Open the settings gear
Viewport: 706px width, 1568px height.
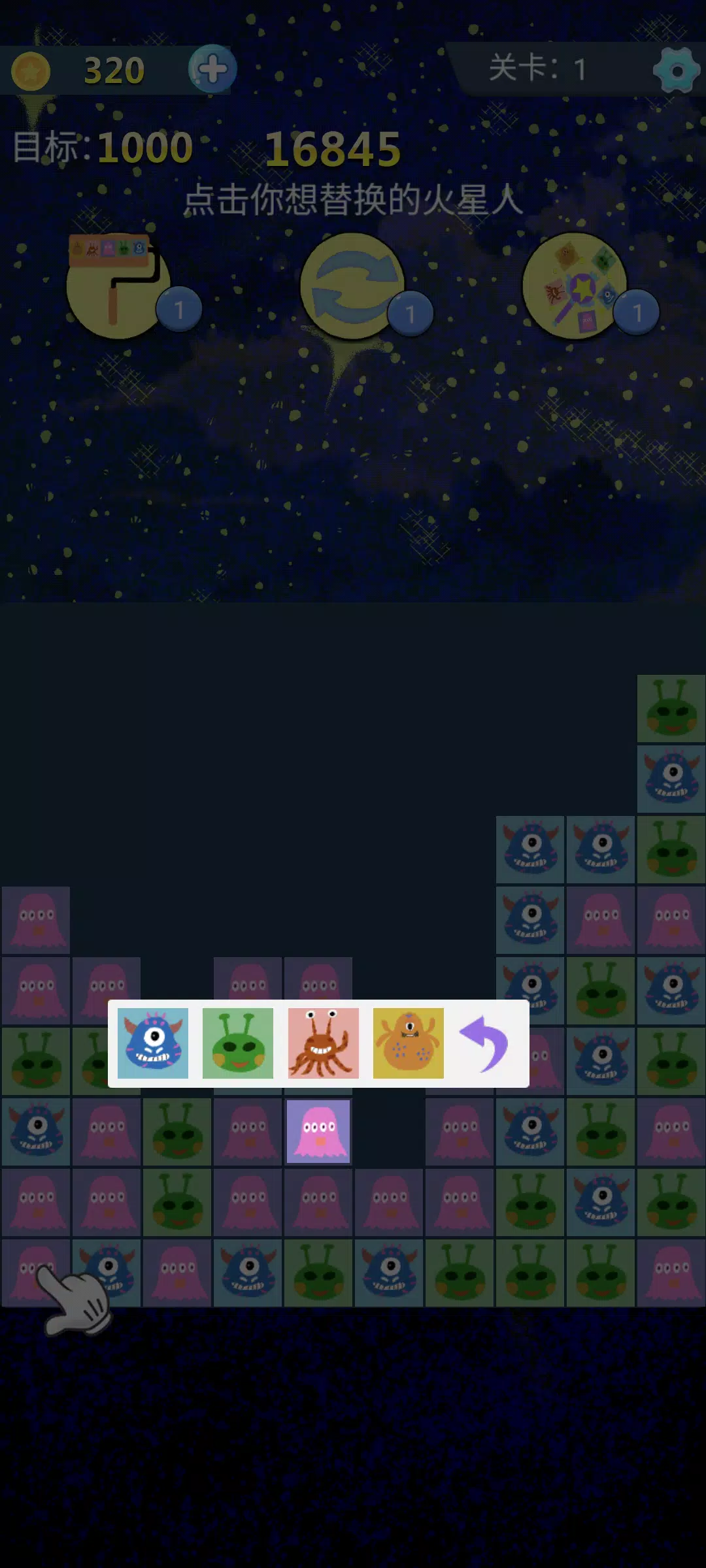[676, 71]
